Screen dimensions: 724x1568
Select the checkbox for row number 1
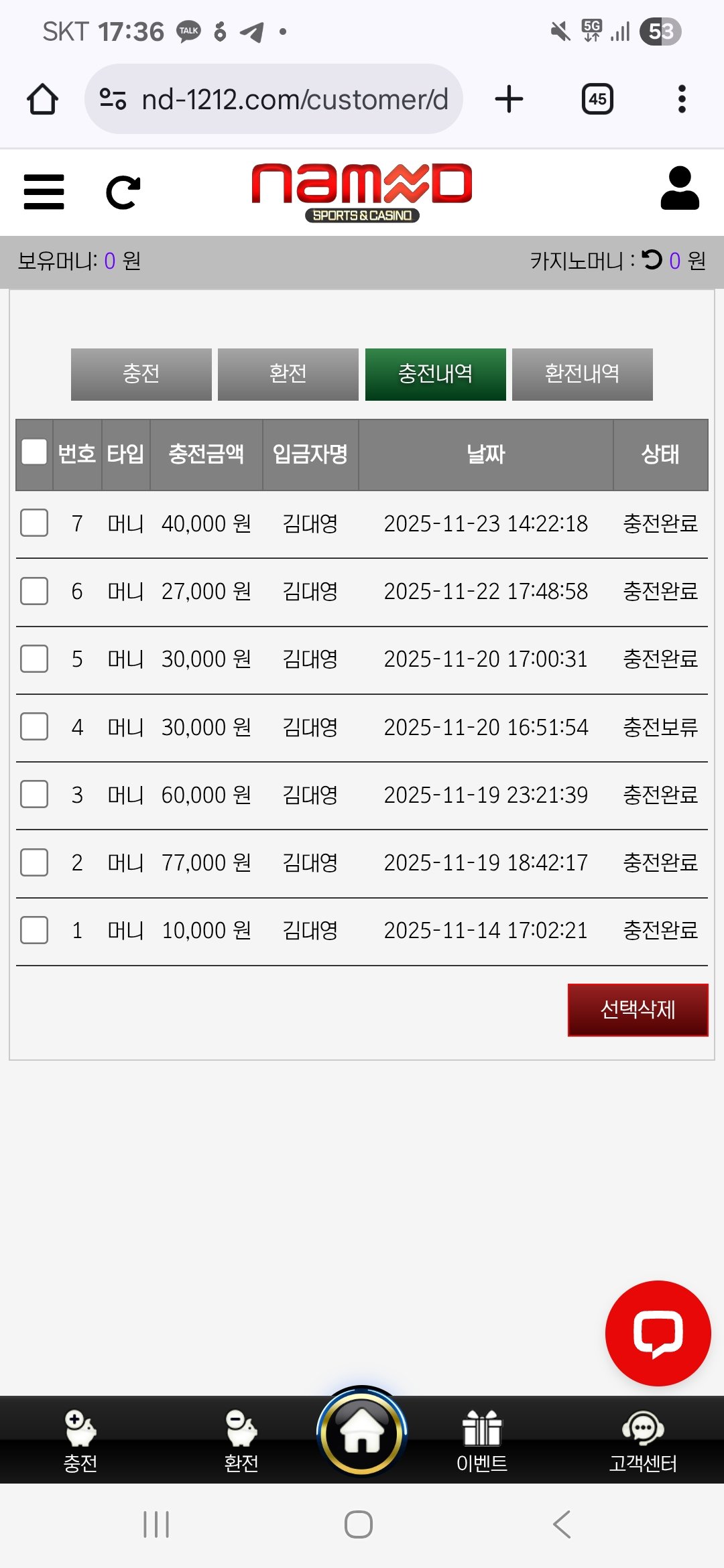point(34,930)
